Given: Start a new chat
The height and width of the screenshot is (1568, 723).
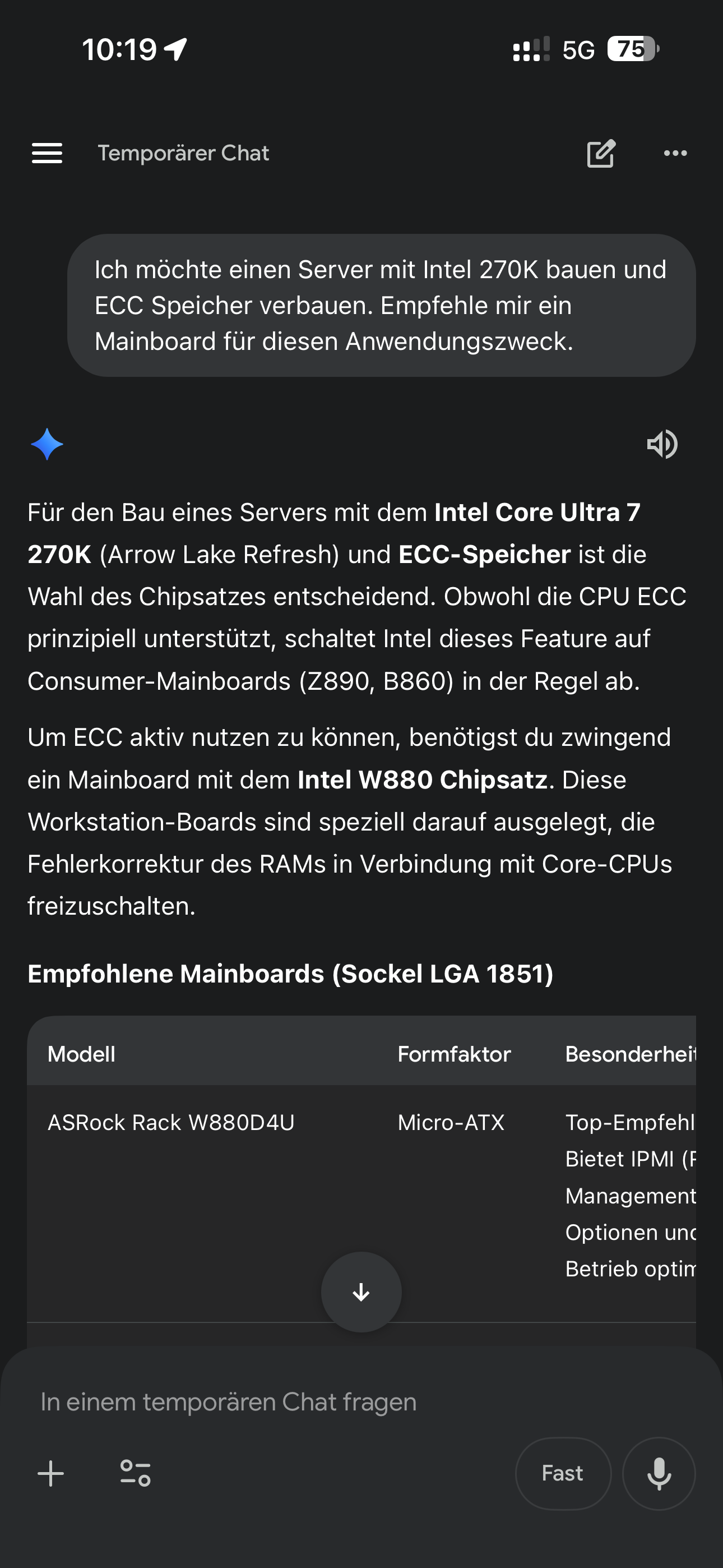Looking at the screenshot, I should click(x=601, y=154).
